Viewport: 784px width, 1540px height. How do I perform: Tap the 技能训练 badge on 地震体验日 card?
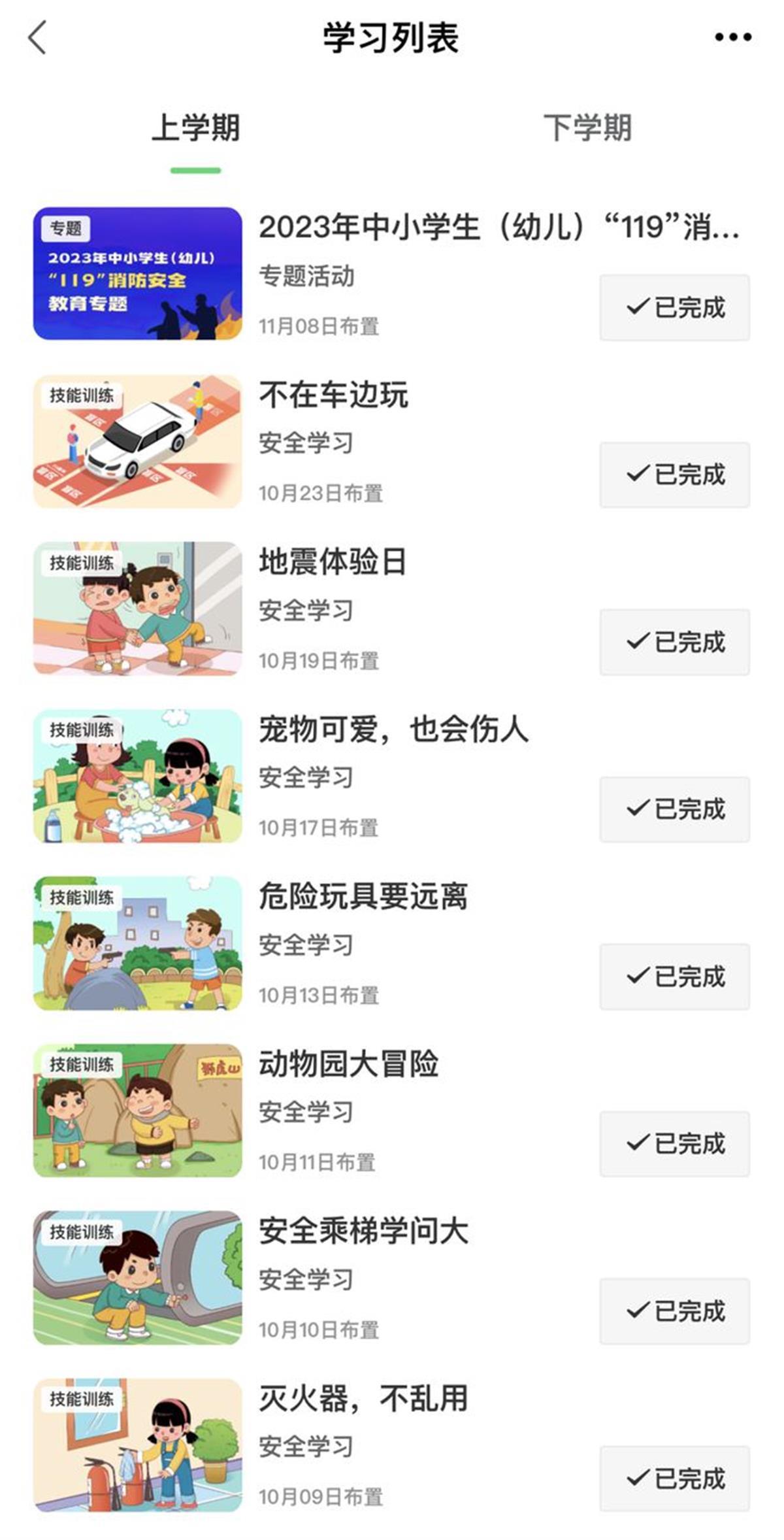85,561
